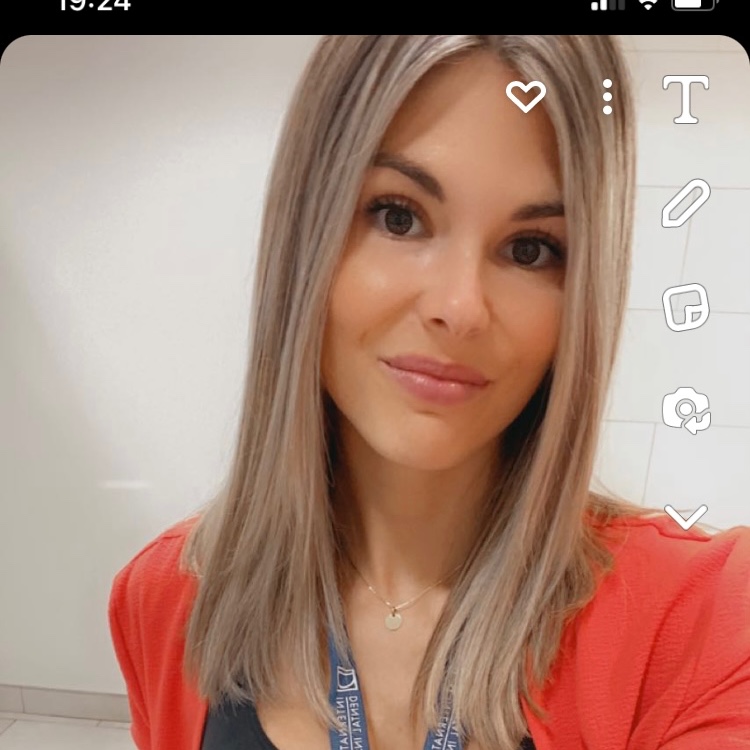This screenshot has width=750, height=750.
Task: Open the camera remix tool
Action: (686, 410)
